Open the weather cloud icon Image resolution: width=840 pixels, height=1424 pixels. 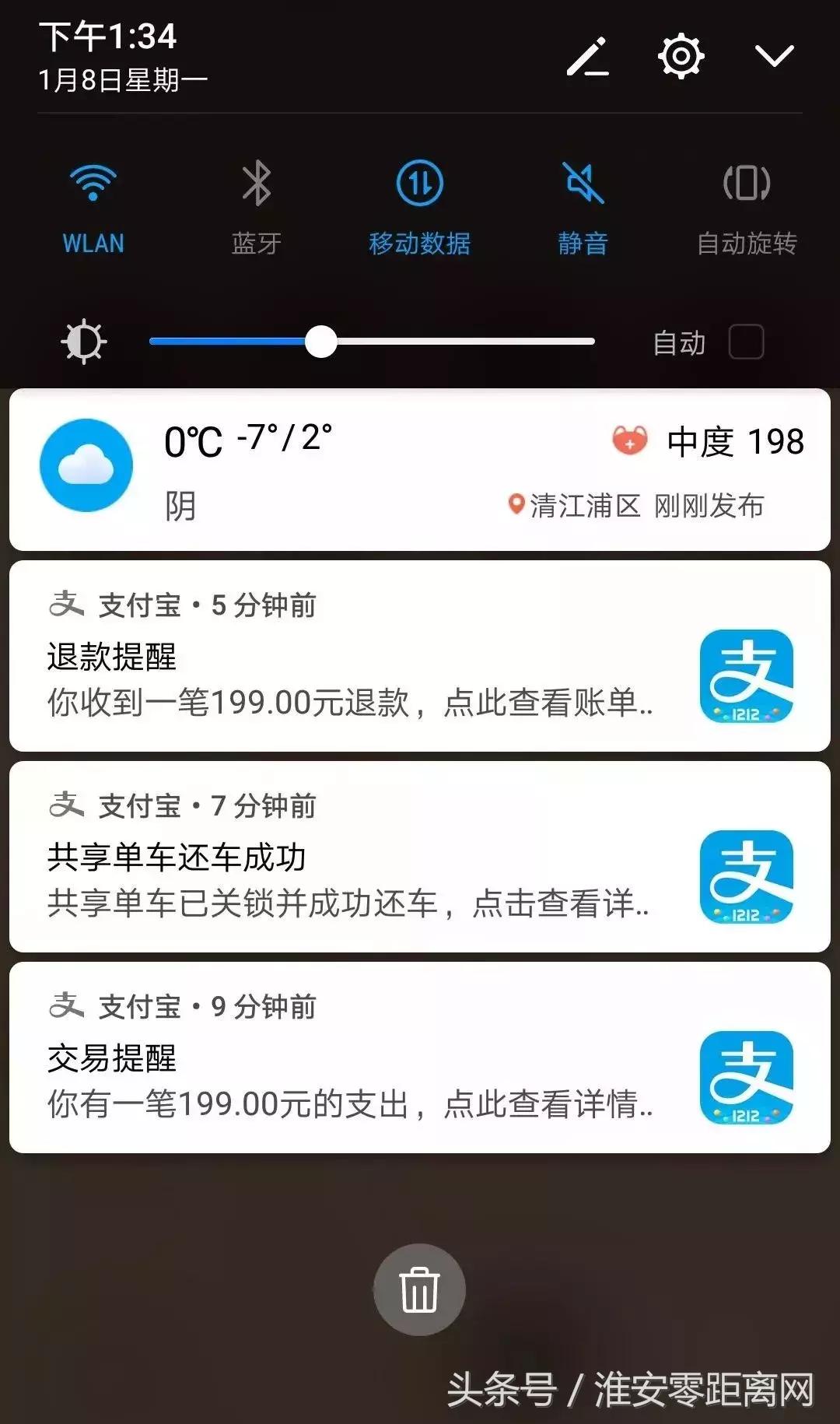tap(86, 465)
